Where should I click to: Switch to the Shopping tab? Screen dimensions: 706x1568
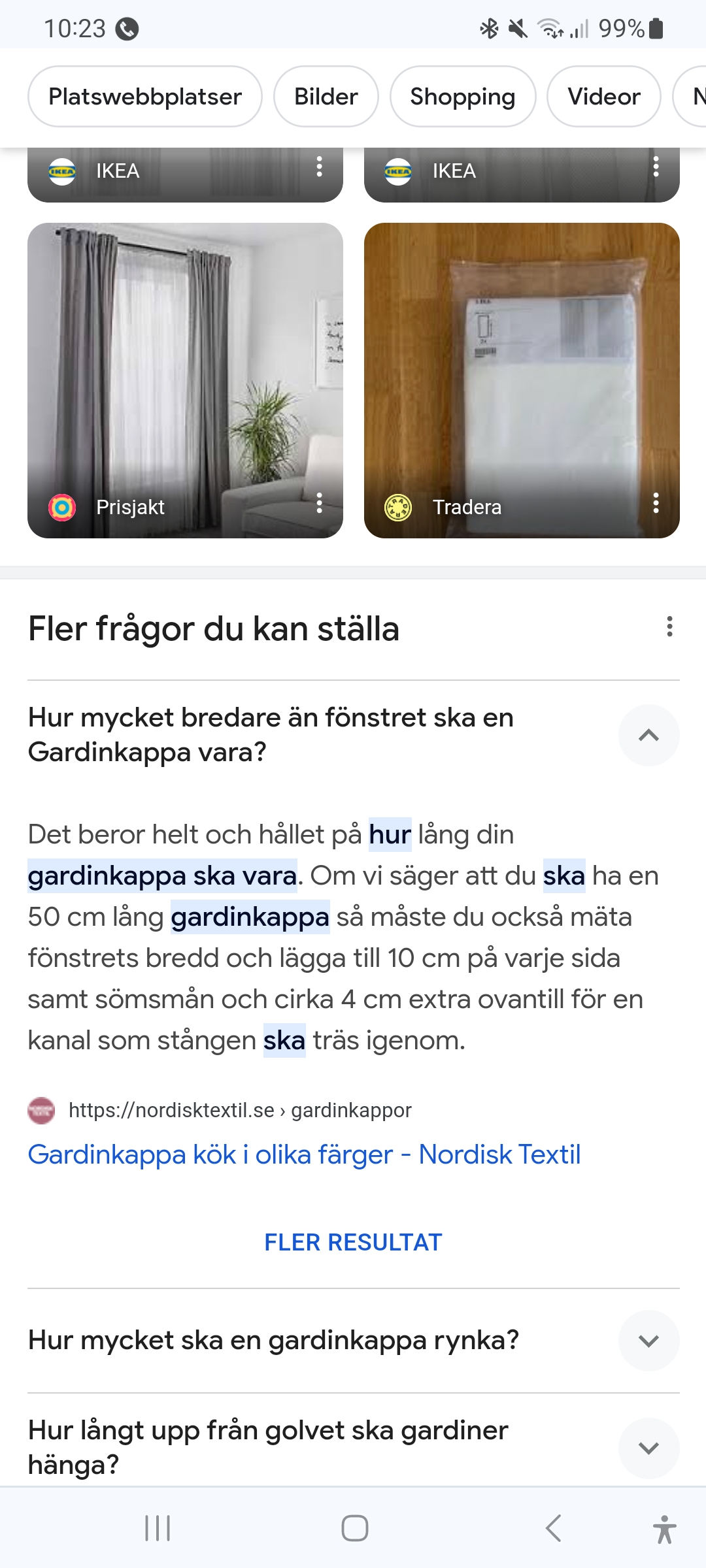462,97
